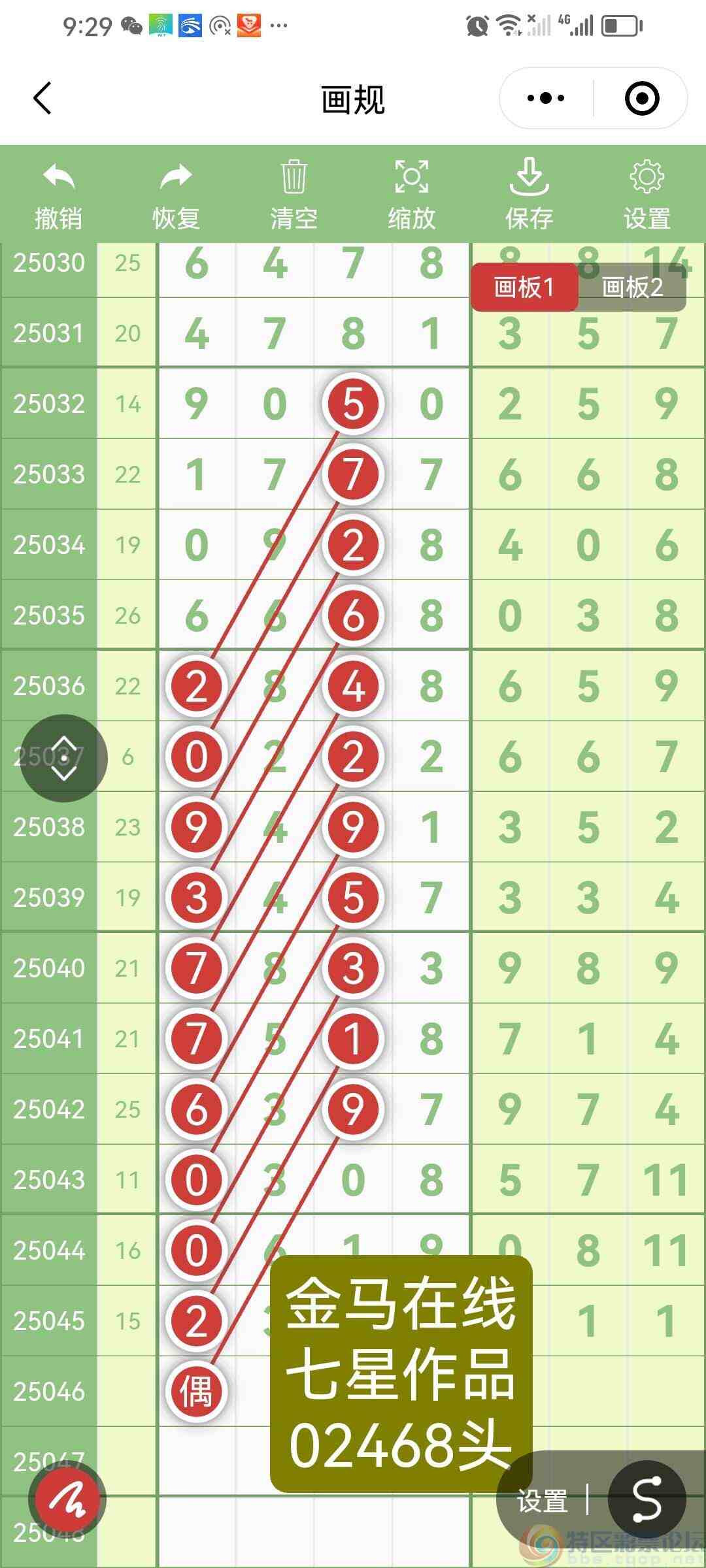Image resolution: width=706 pixels, height=1568 pixels.
Task: Tap the mini-program close target circle icon
Action: click(x=641, y=97)
